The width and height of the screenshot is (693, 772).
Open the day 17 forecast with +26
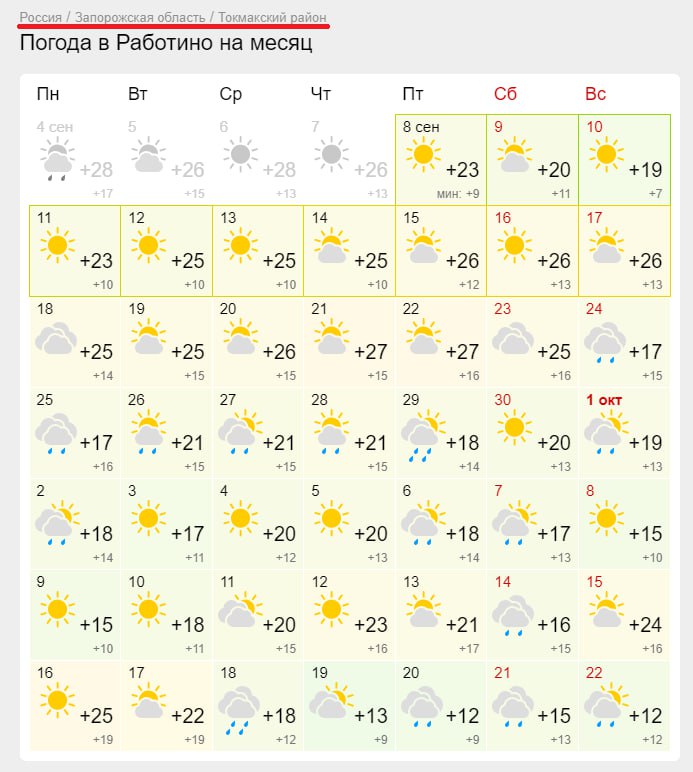(x=624, y=251)
